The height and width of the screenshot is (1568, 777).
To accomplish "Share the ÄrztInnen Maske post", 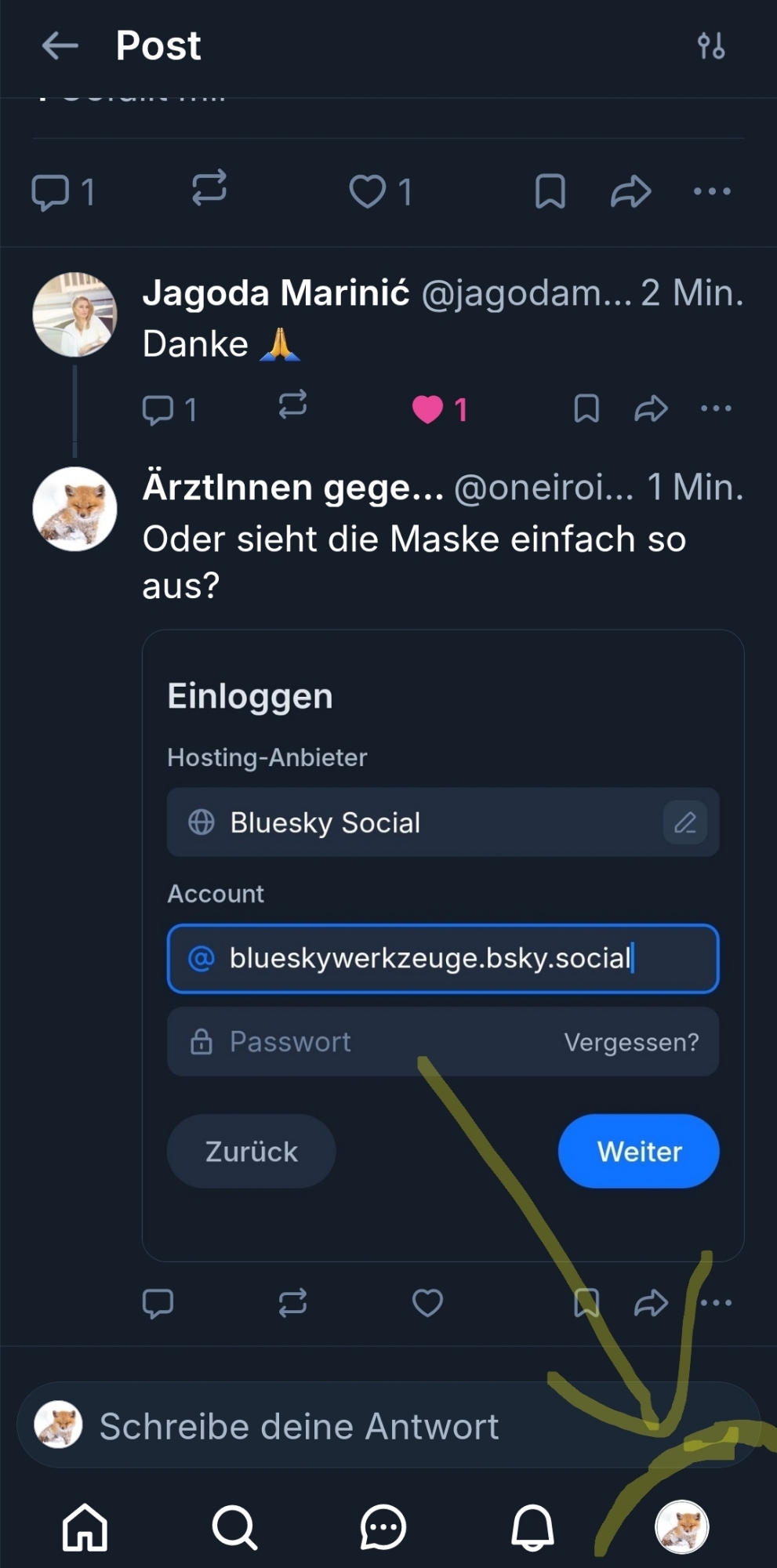I will [651, 1303].
